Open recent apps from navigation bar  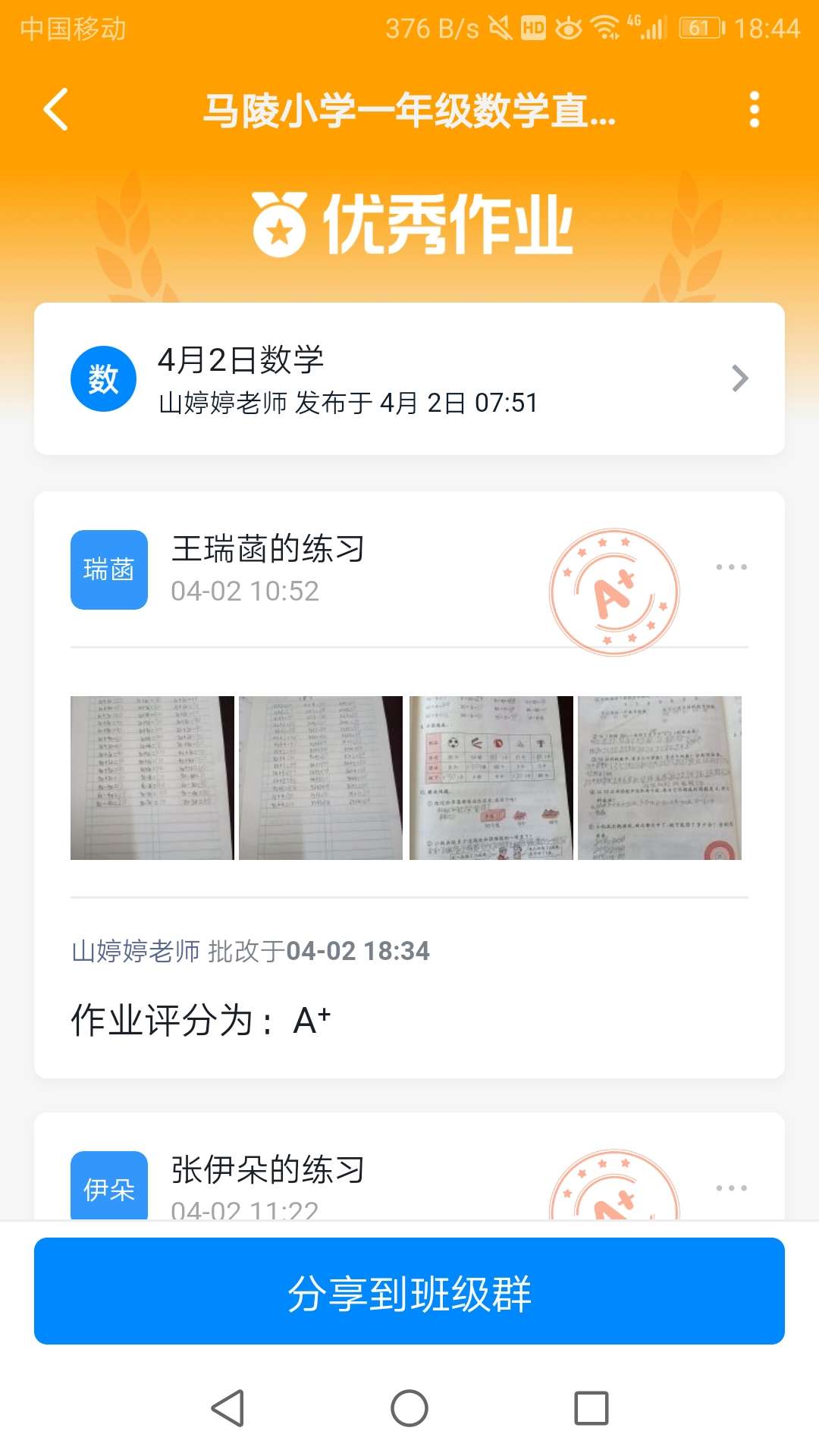point(591,1408)
